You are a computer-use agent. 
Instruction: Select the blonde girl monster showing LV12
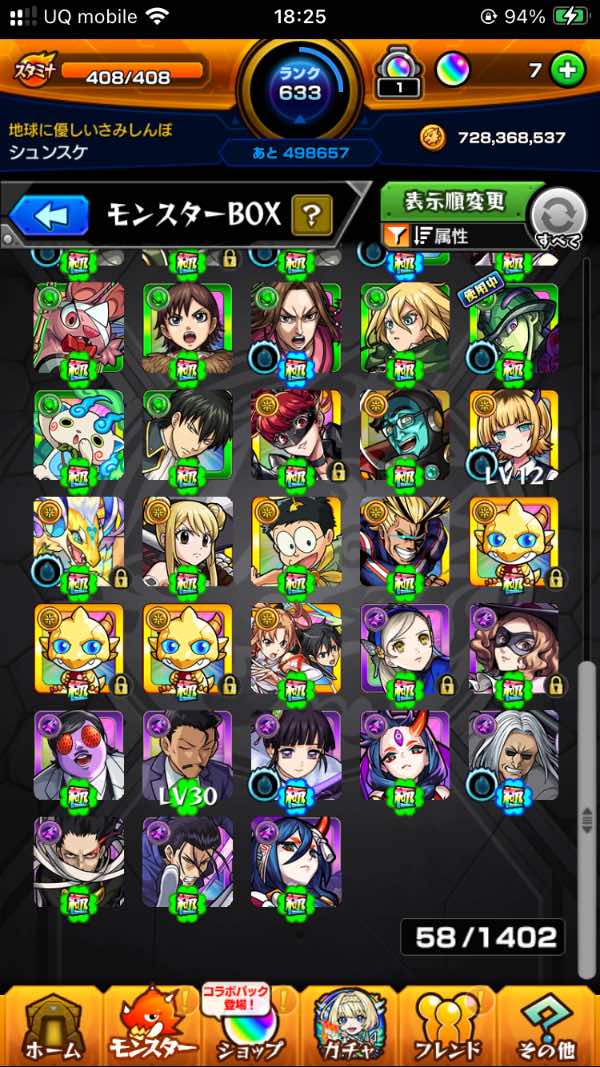514,436
